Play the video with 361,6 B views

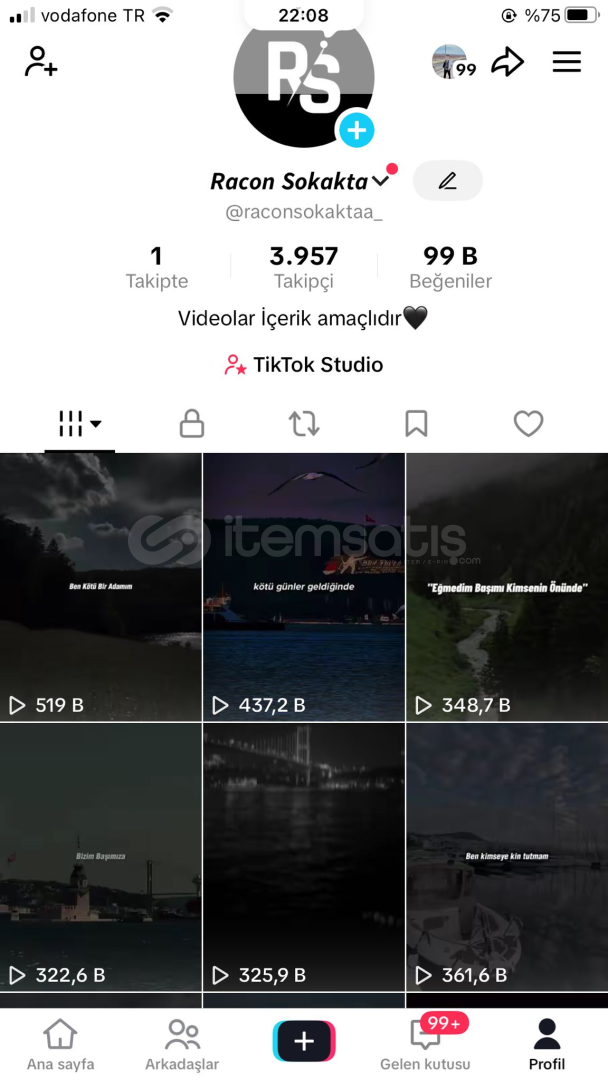[x=507, y=856]
